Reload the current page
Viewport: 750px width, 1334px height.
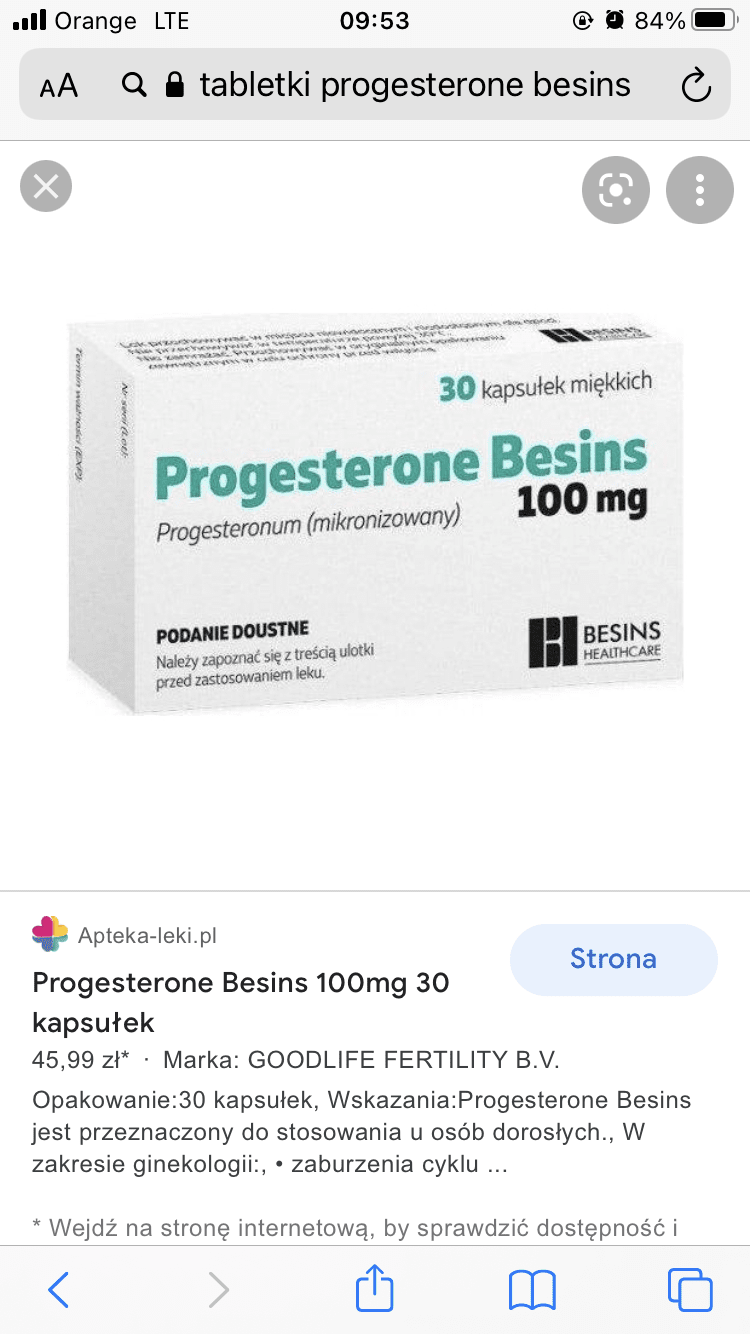pos(695,86)
